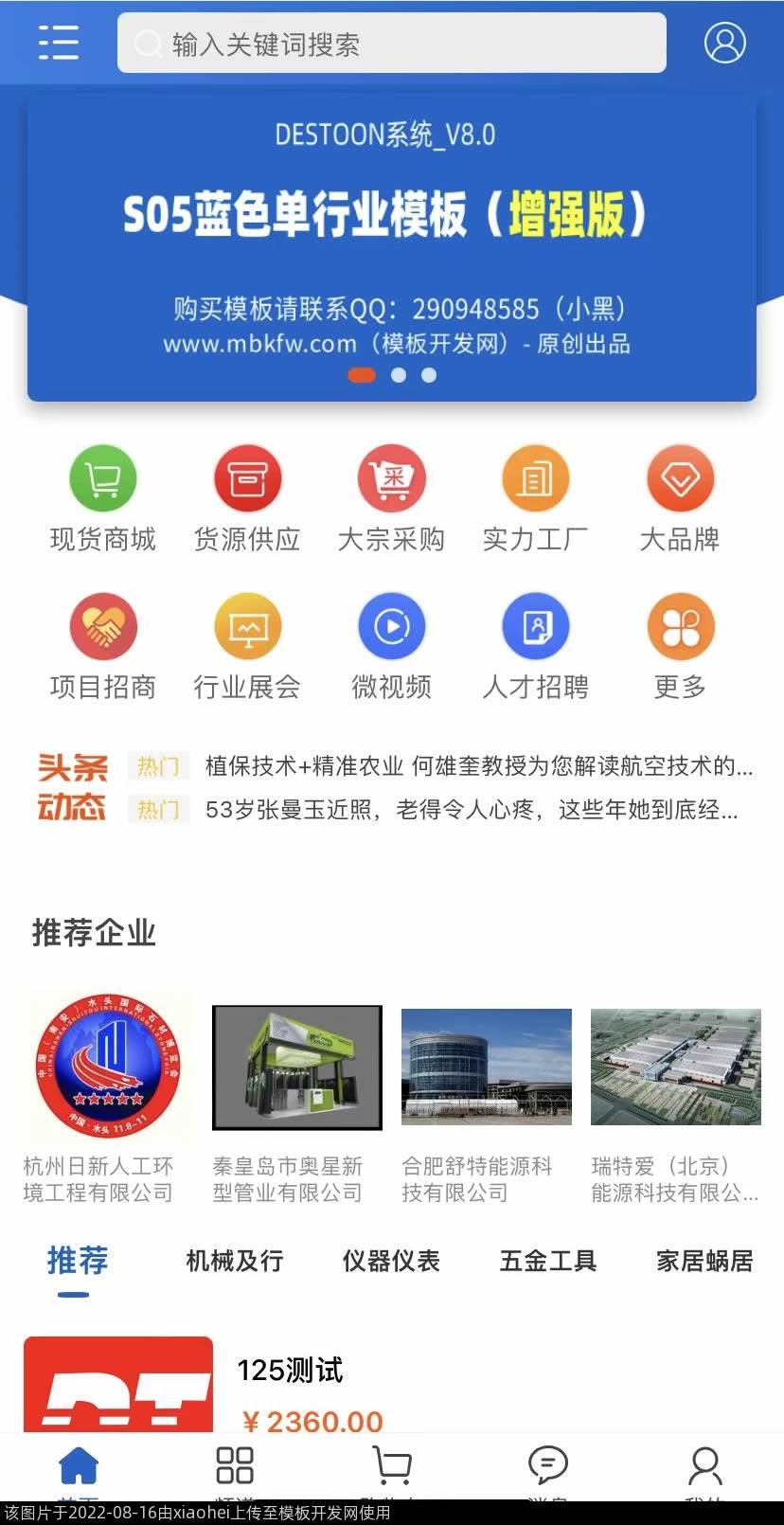
Task: Go to 大宗采购 section
Action: 391,499
